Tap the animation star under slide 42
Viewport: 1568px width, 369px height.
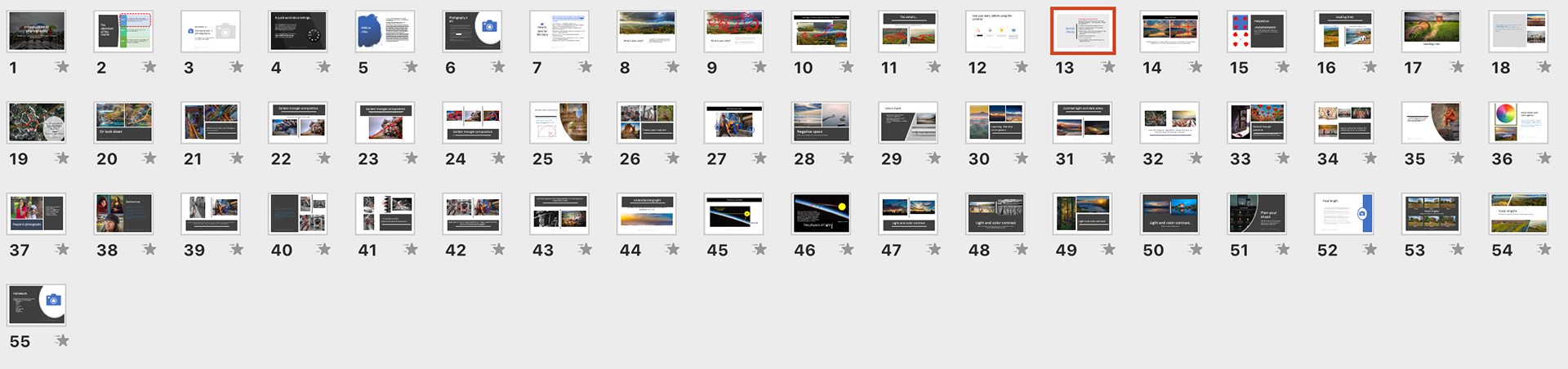498,250
